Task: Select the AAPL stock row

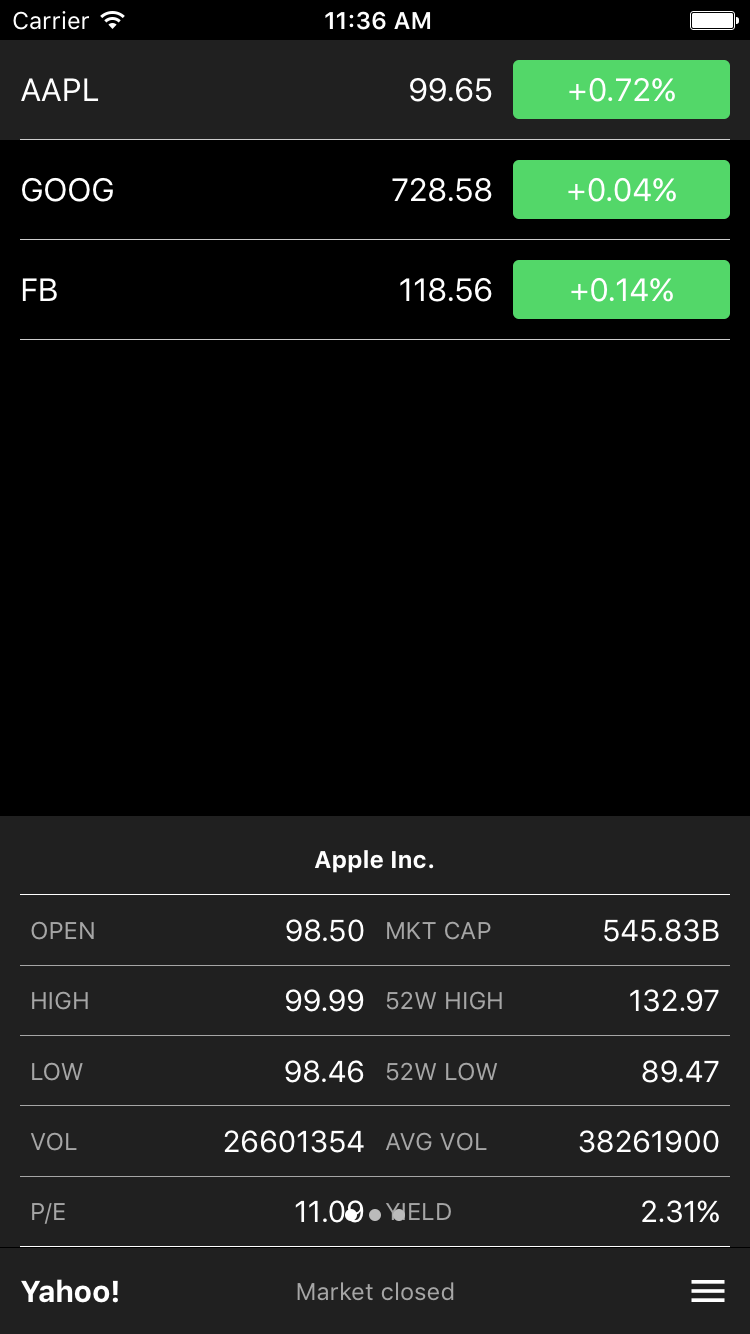Action: click(x=250, y=90)
